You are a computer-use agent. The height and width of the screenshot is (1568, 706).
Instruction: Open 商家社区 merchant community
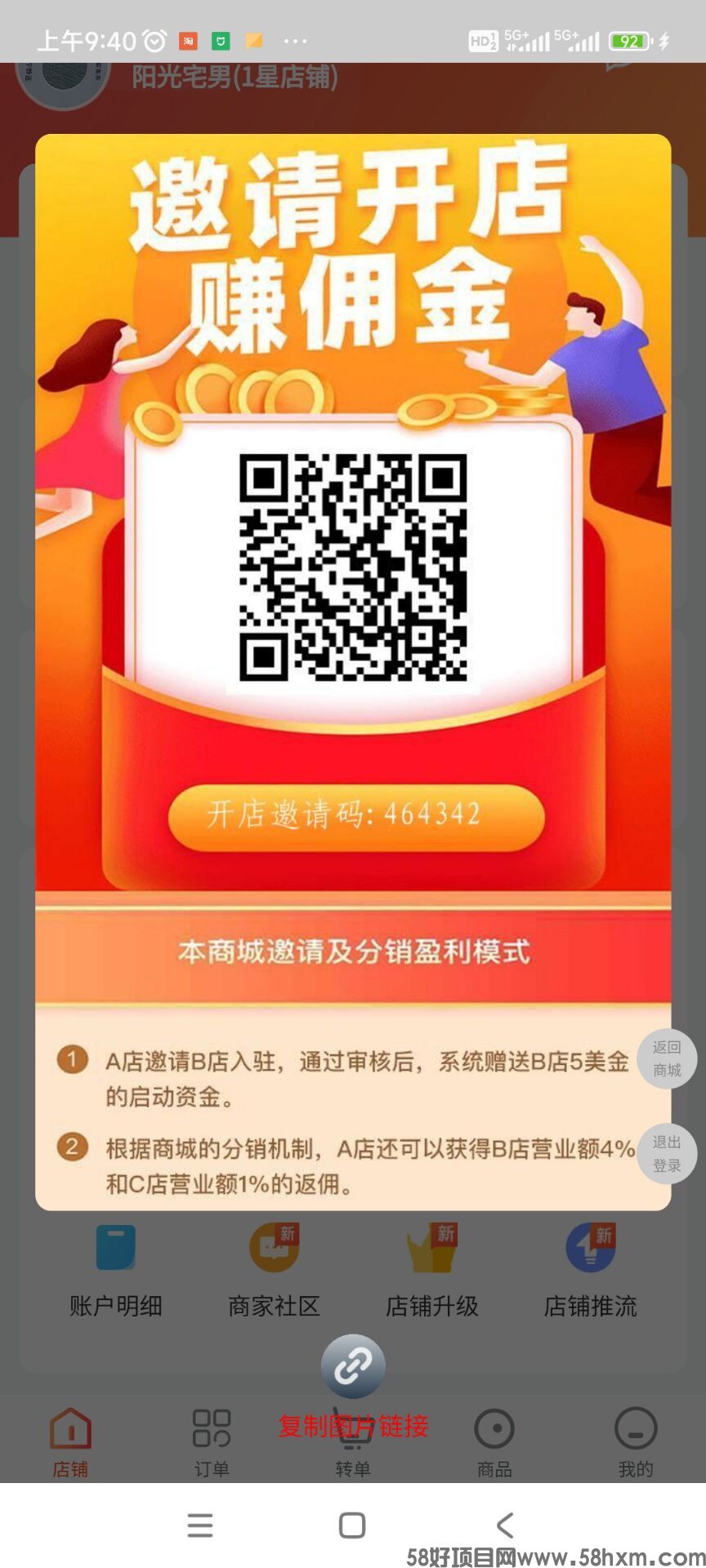274,1270
